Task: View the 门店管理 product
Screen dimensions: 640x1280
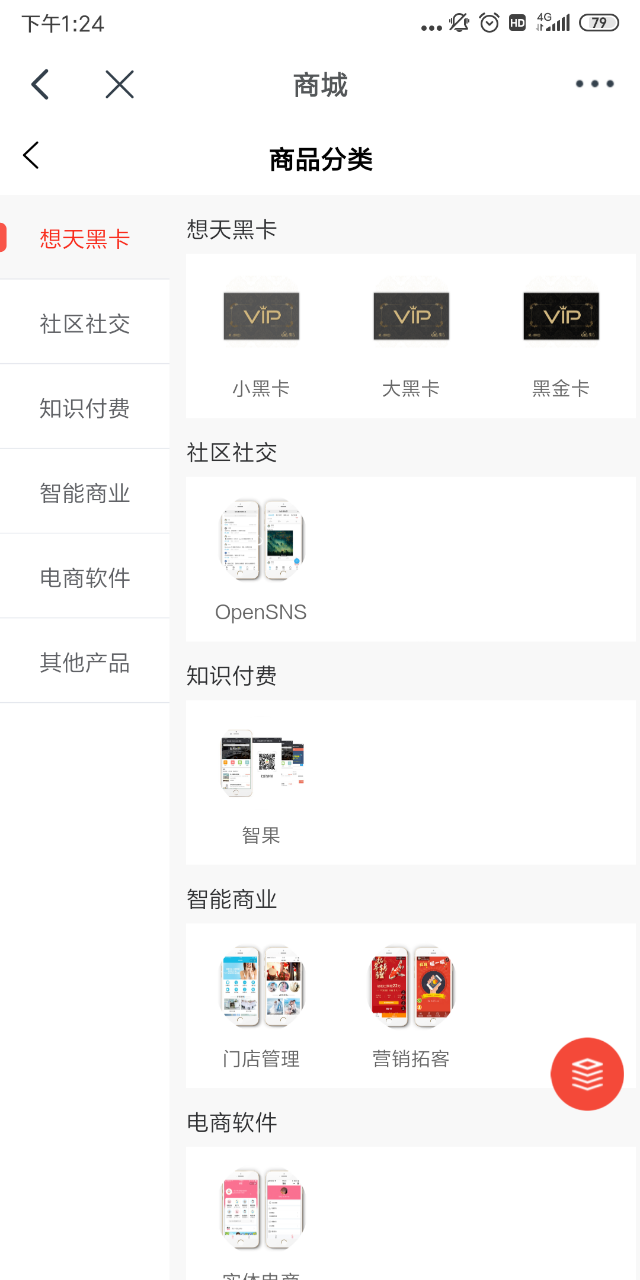Action: (261, 1007)
